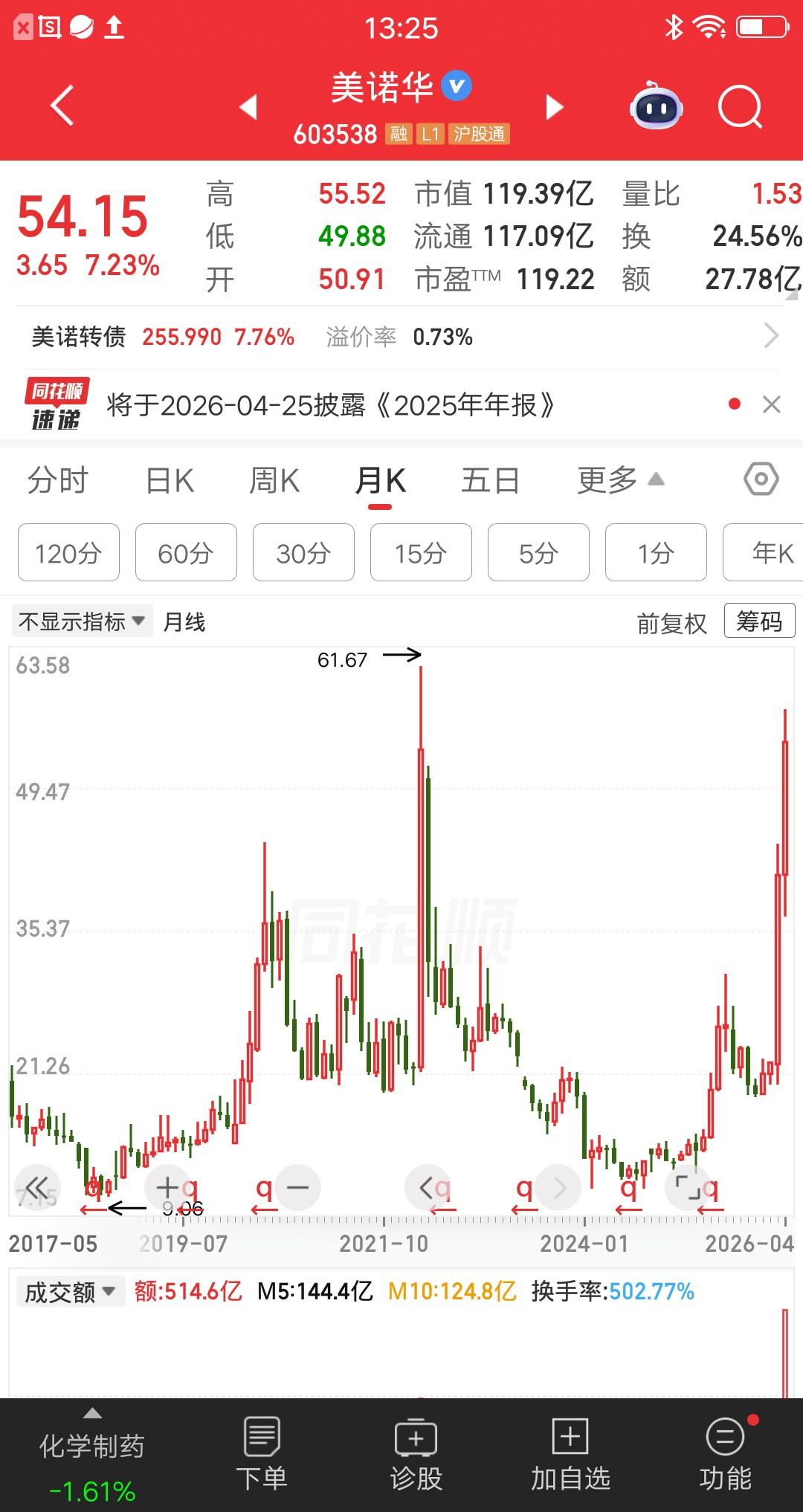Switch to the 分时 tab

coord(59,480)
